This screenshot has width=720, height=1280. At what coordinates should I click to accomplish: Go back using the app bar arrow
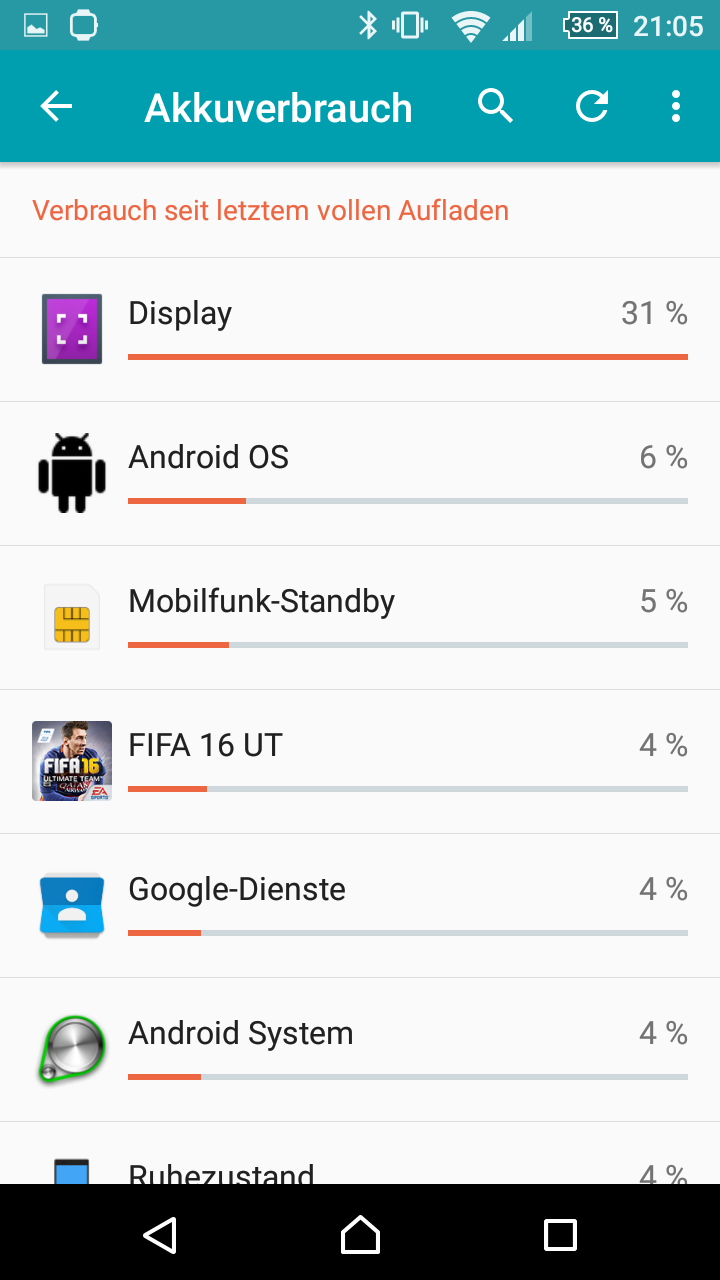tap(57, 107)
